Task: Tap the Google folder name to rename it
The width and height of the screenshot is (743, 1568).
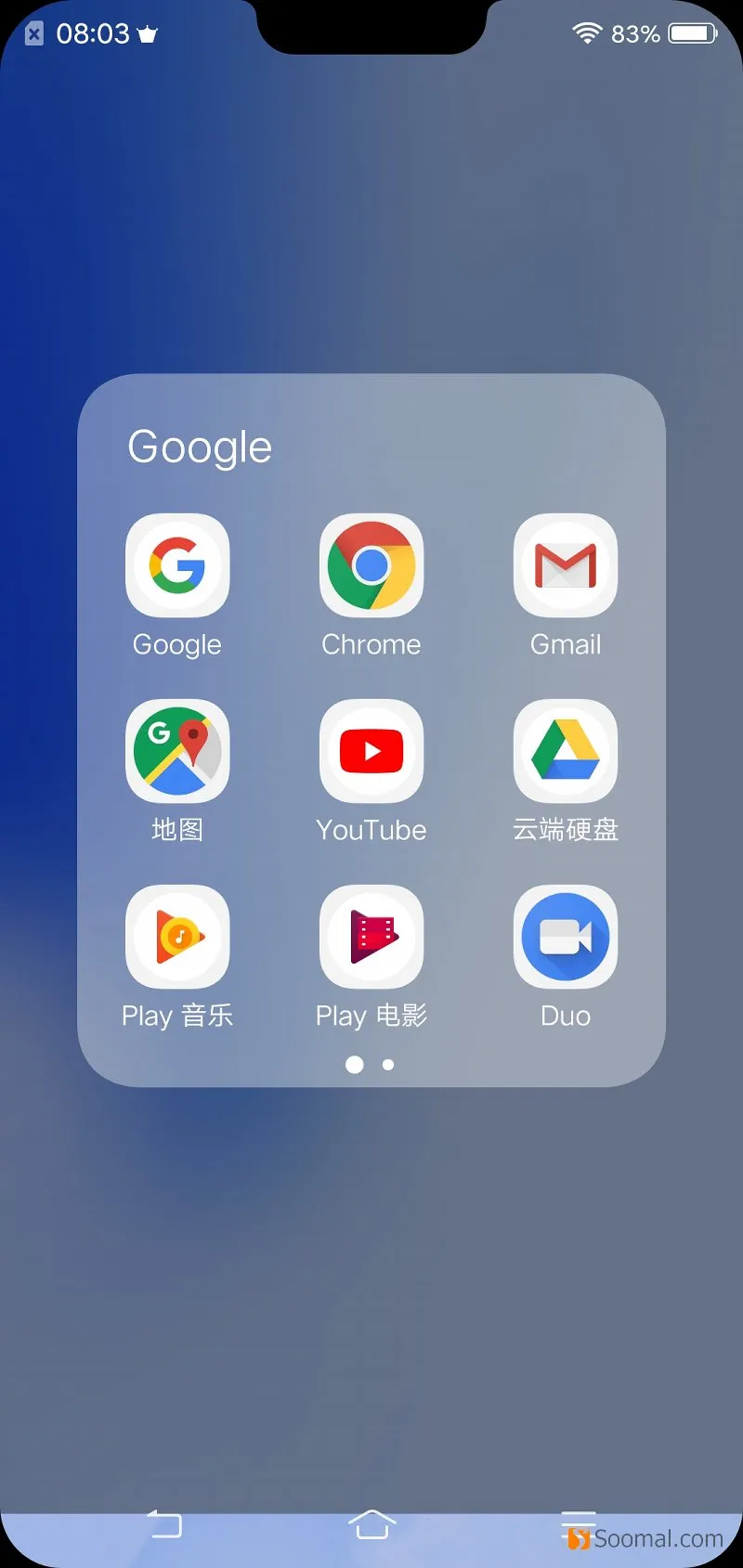Action: point(200,447)
